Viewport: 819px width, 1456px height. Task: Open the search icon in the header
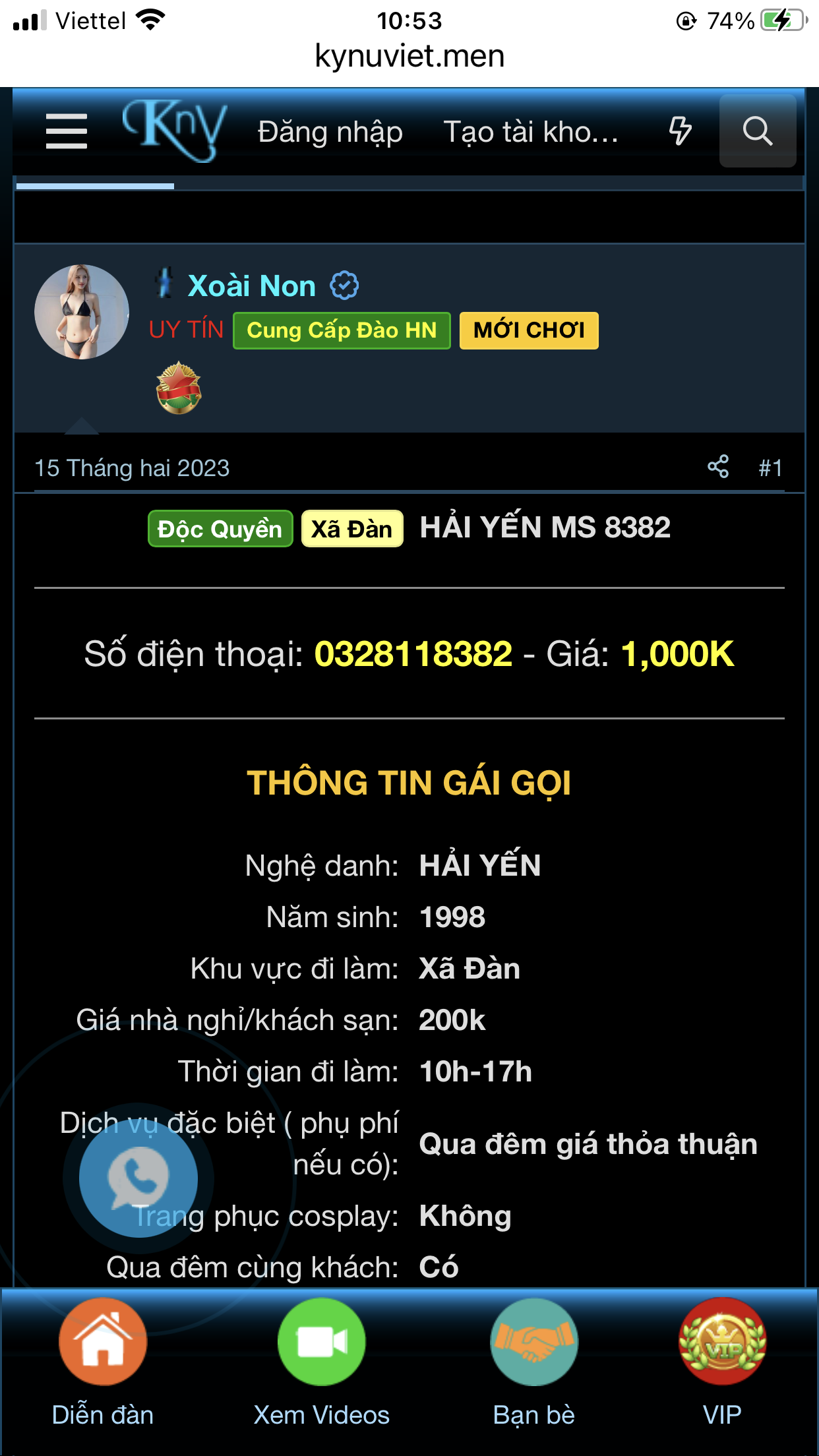[x=758, y=132]
